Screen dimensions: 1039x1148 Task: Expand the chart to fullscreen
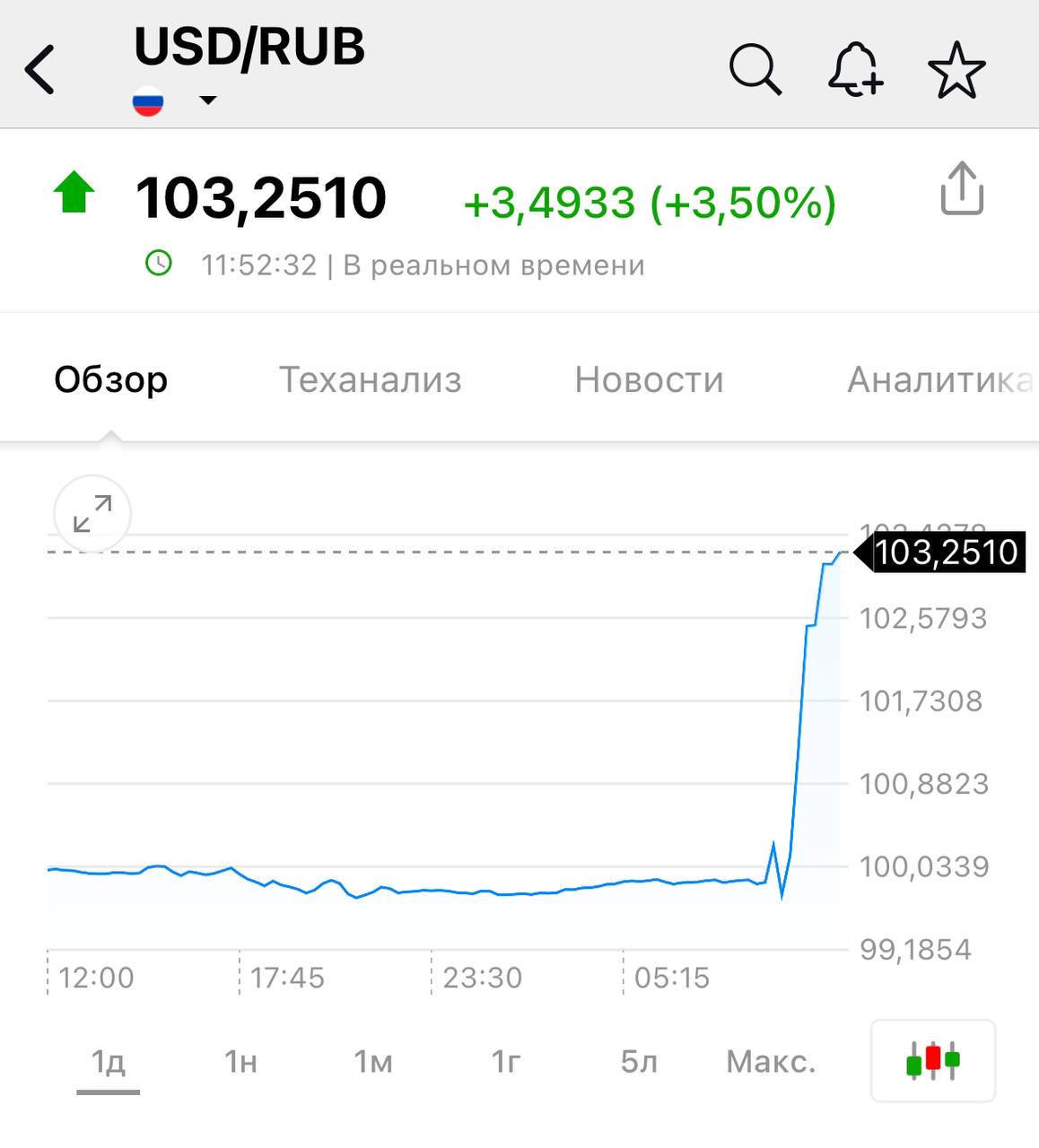92,514
